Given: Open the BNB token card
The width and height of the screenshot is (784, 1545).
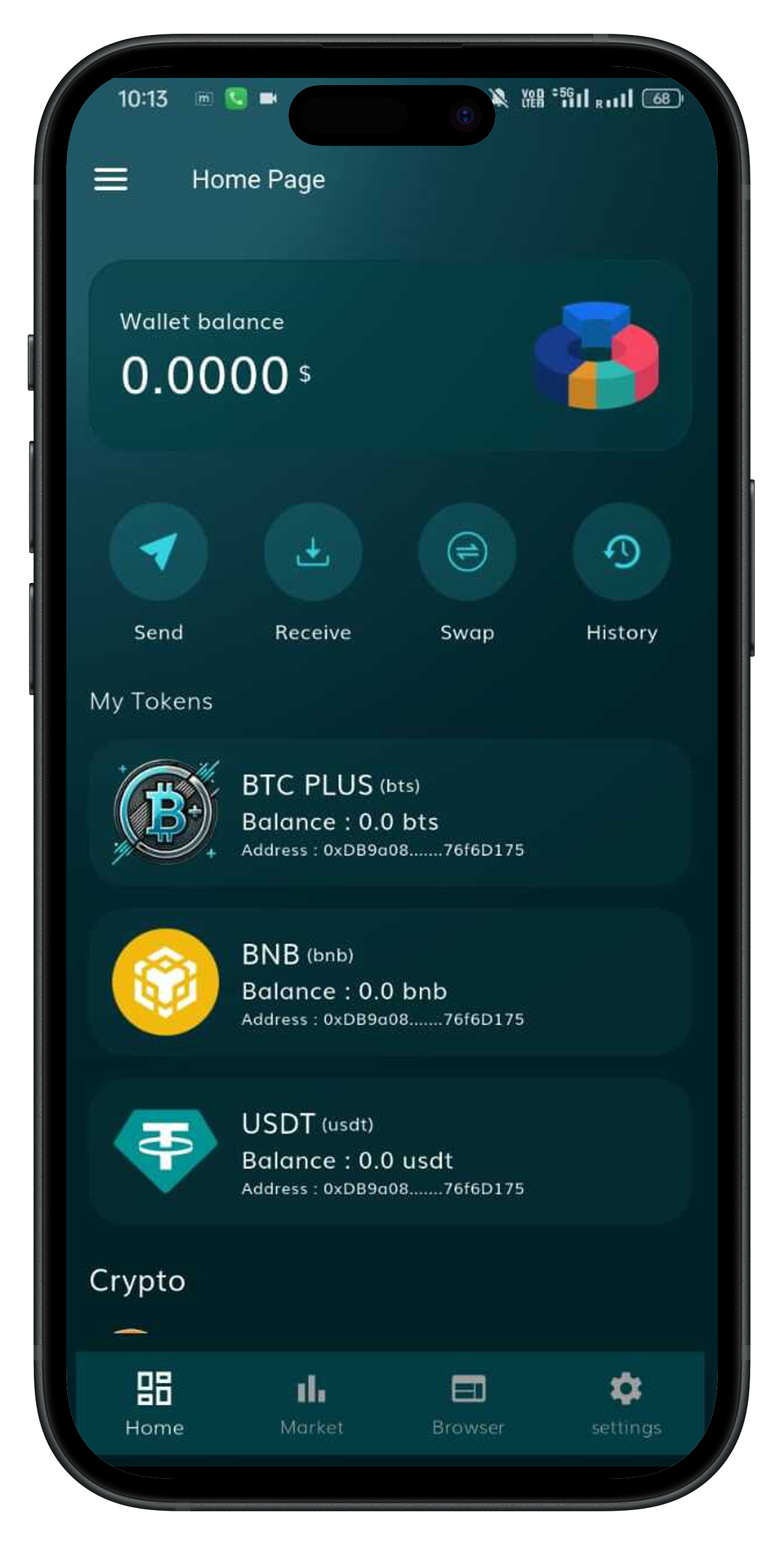Looking at the screenshot, I should [x=390, y=982].
